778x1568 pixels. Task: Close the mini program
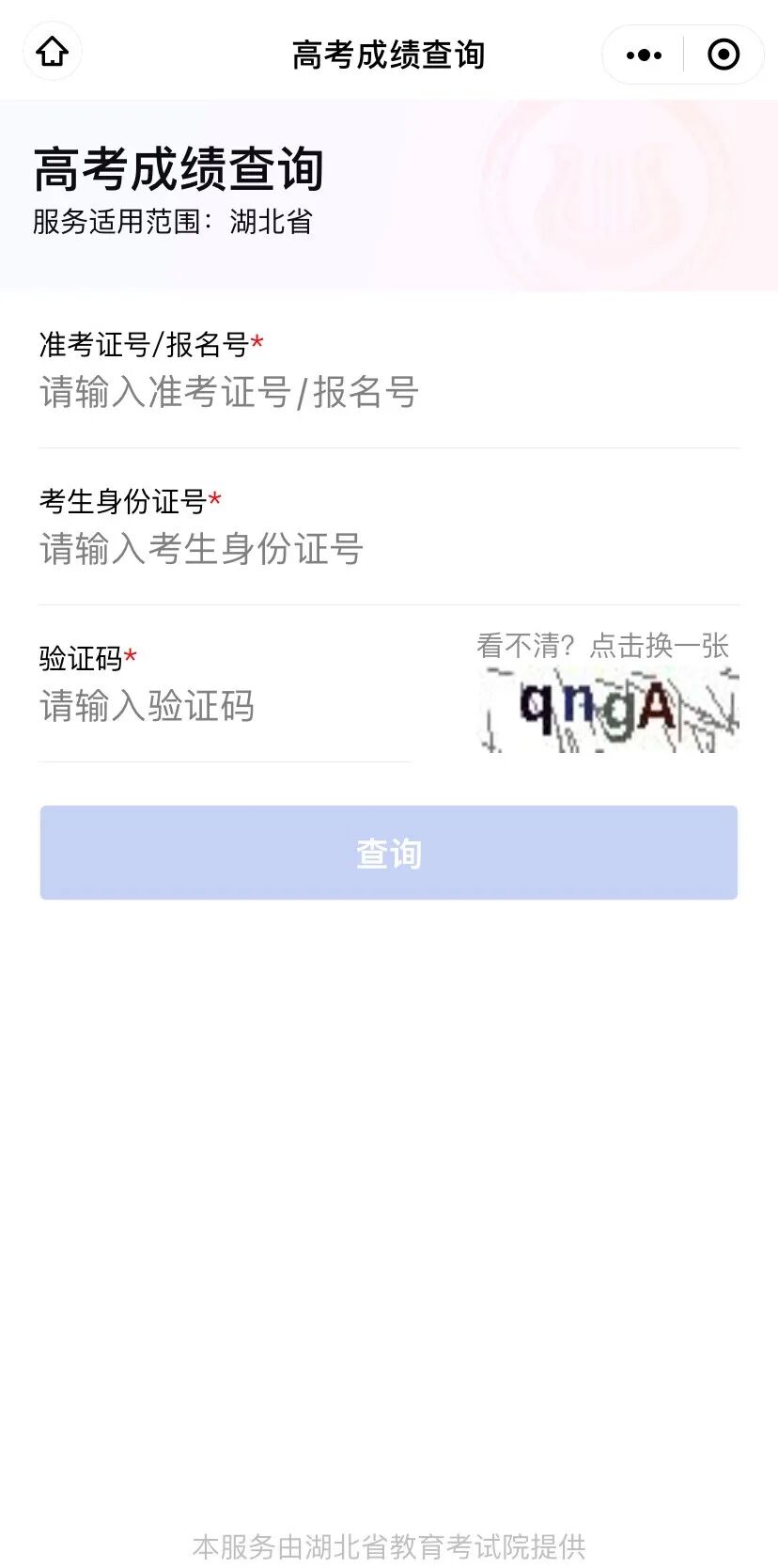coord(723,55)
